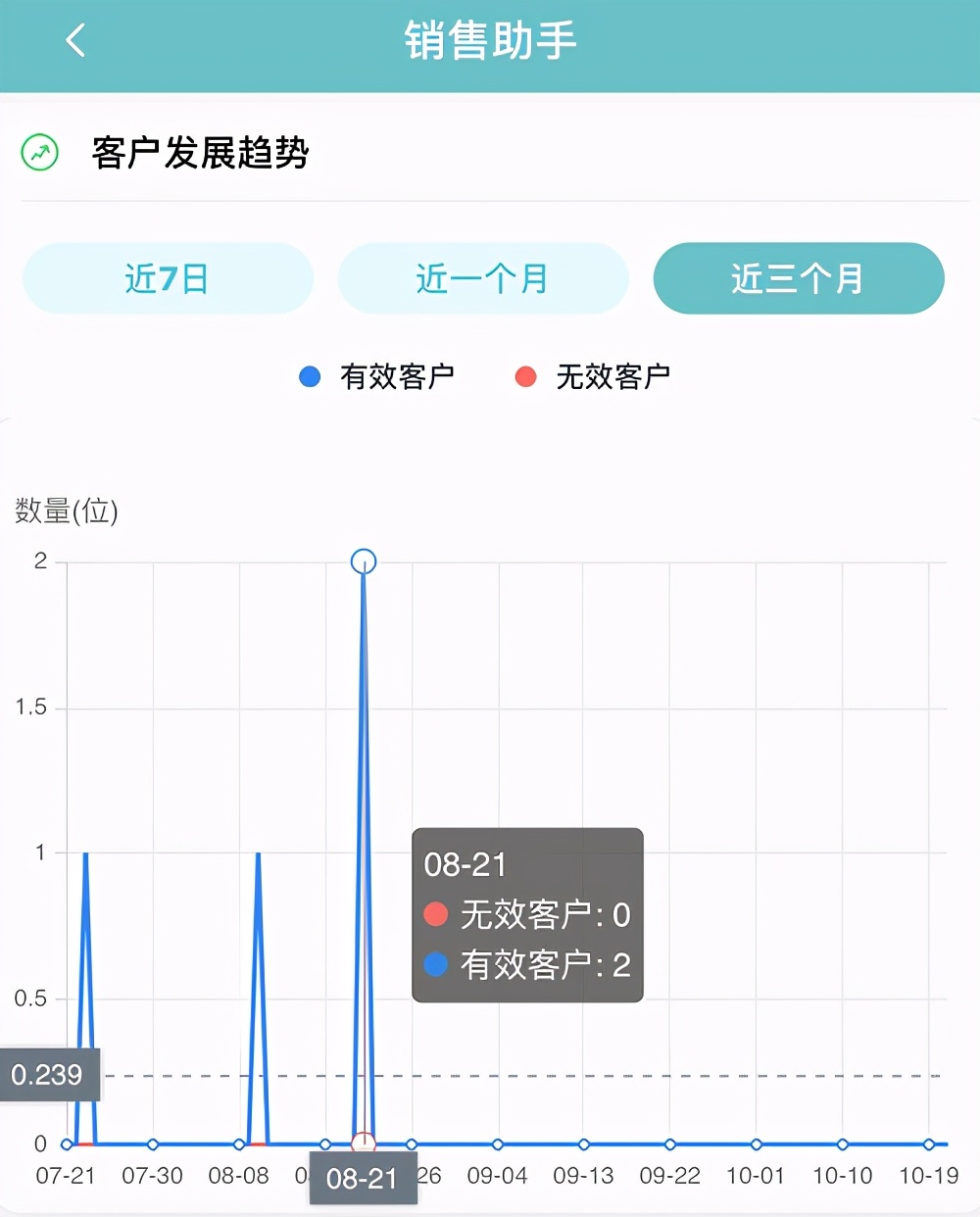
Task: Select the 近三个月 option
Action: 799,278
